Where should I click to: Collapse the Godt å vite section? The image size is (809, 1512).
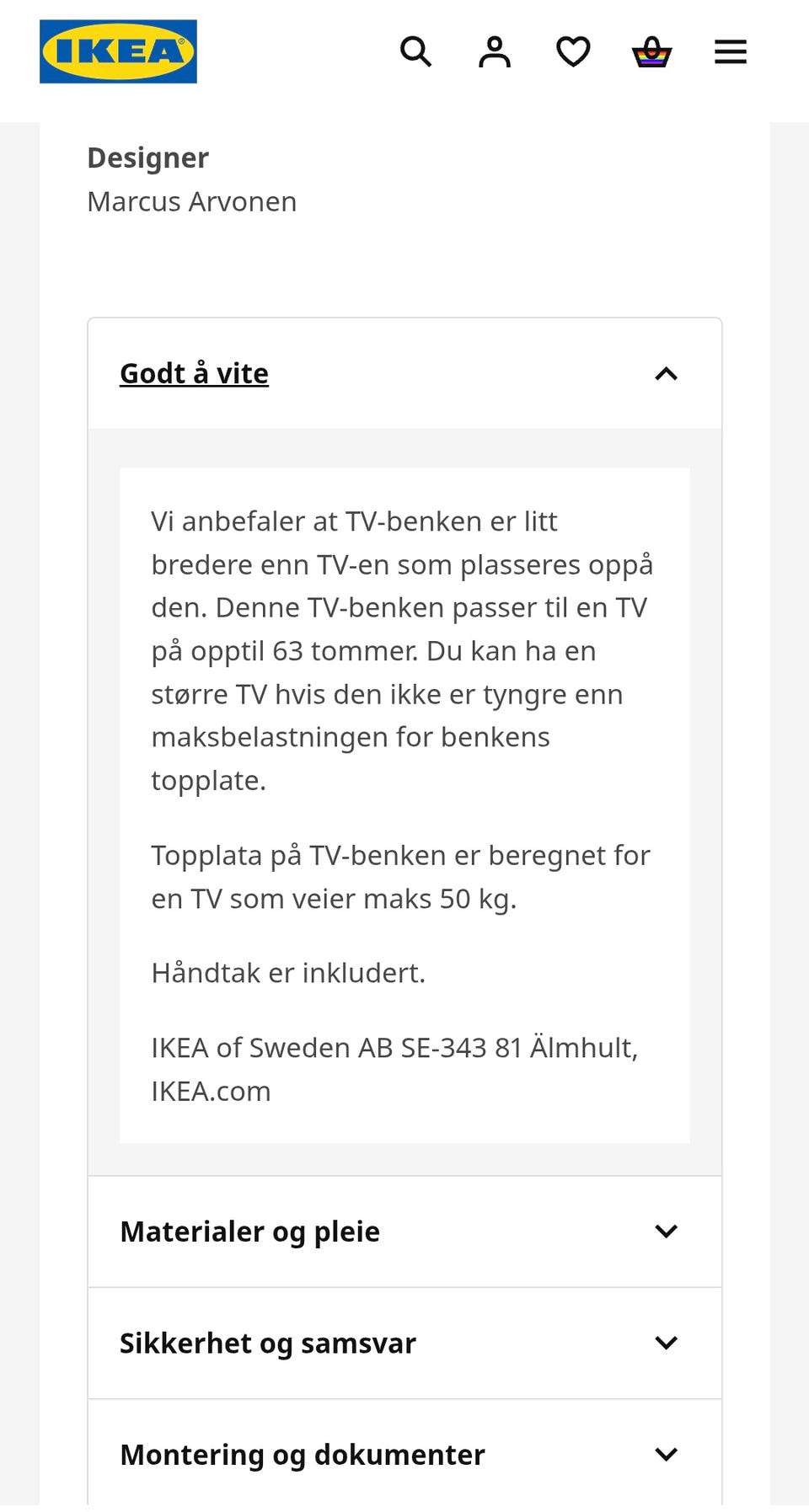click(x=404, y=373)
